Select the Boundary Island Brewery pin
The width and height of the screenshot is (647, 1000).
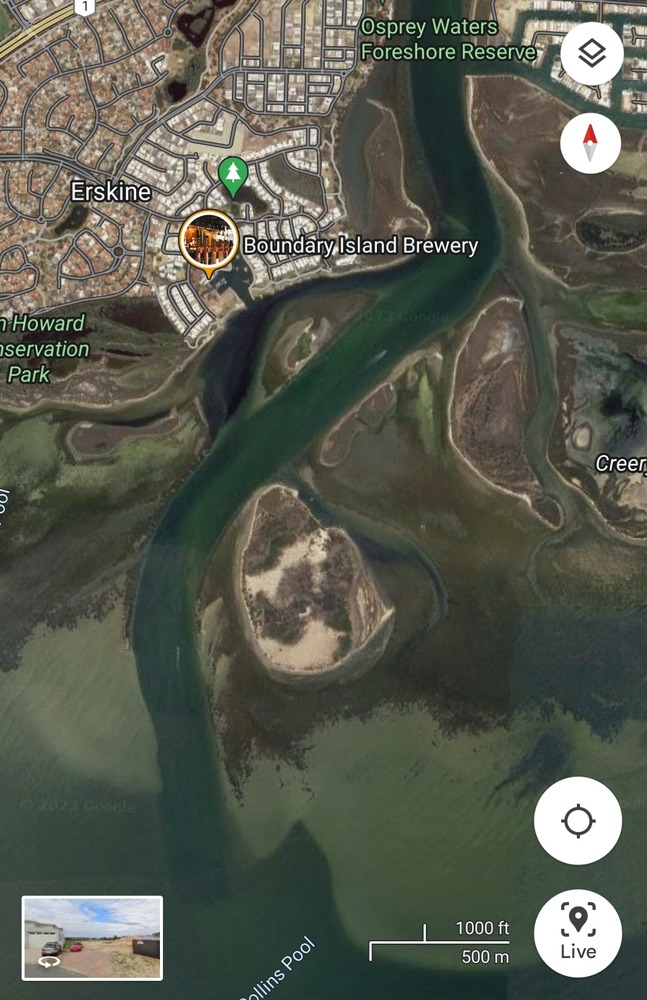[209, 241]
